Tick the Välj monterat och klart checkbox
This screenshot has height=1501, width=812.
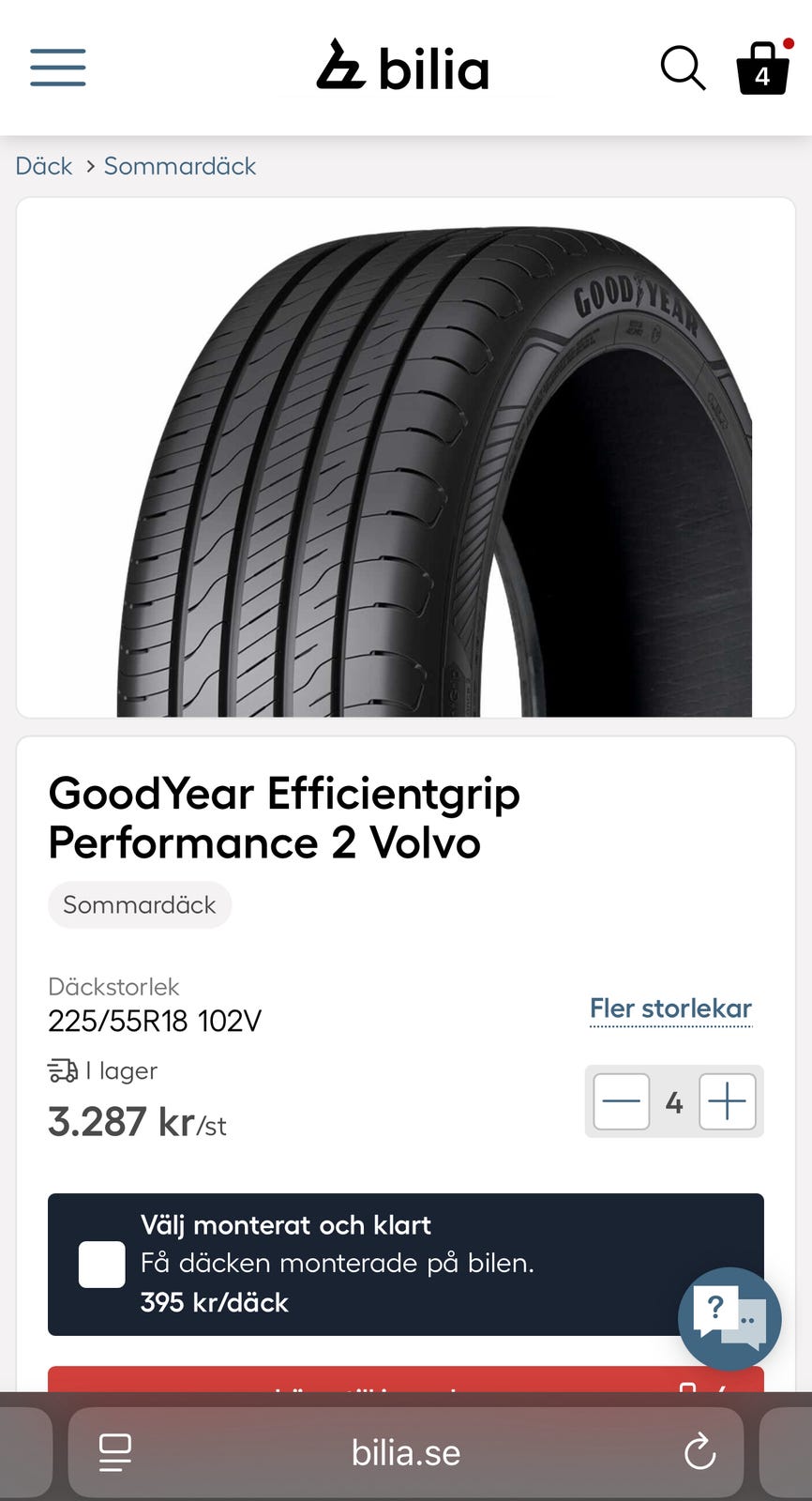102,1264
